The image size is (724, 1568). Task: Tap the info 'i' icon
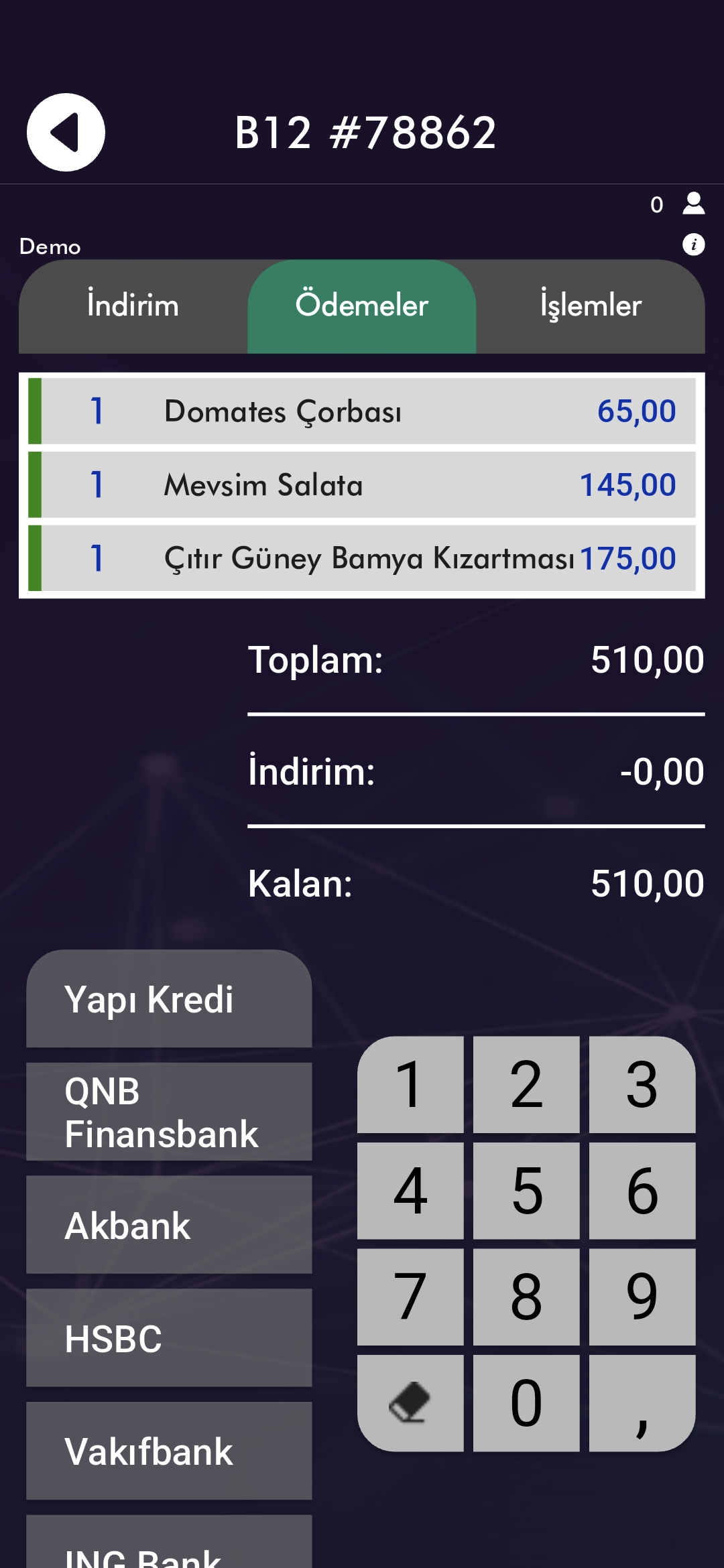(x=695, y=245)
